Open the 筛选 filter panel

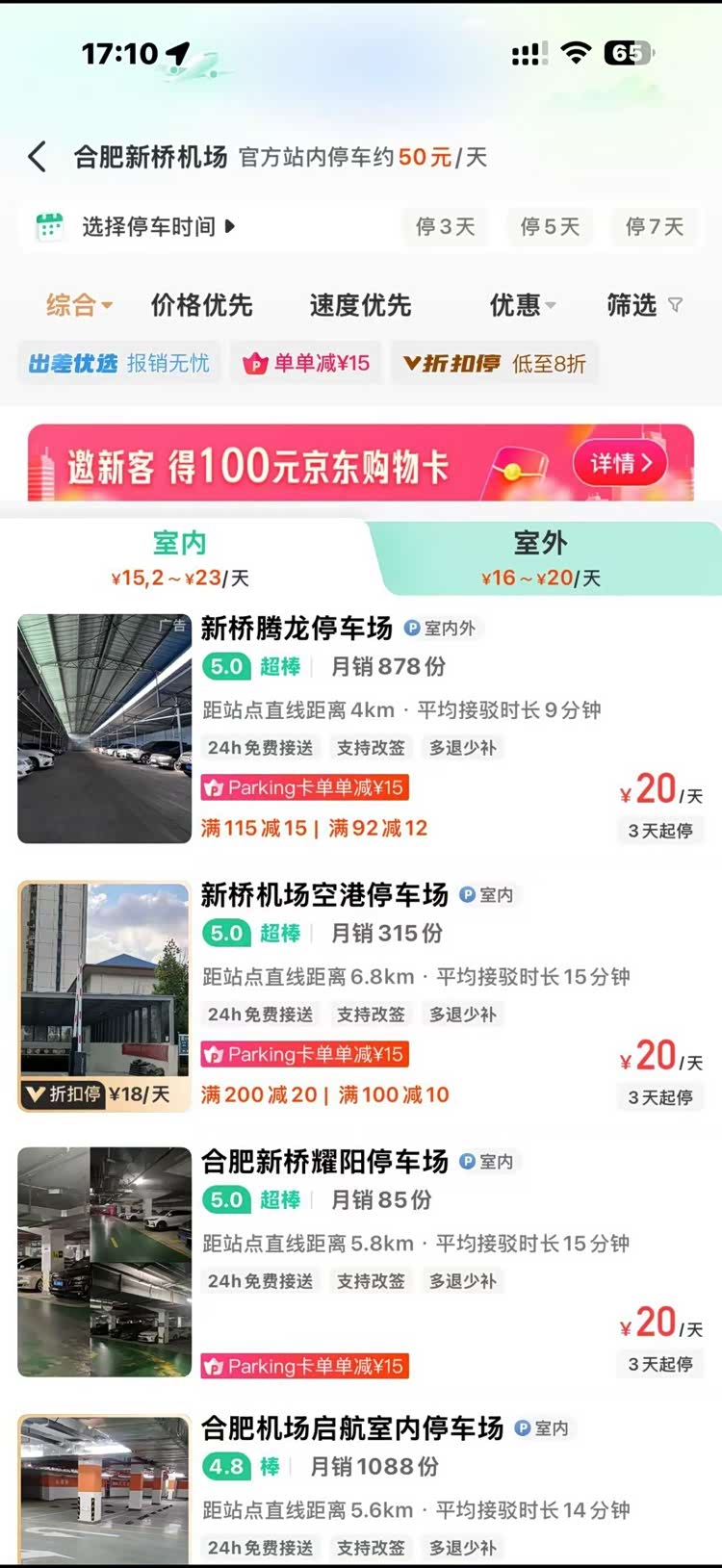[x=643, y=305]
